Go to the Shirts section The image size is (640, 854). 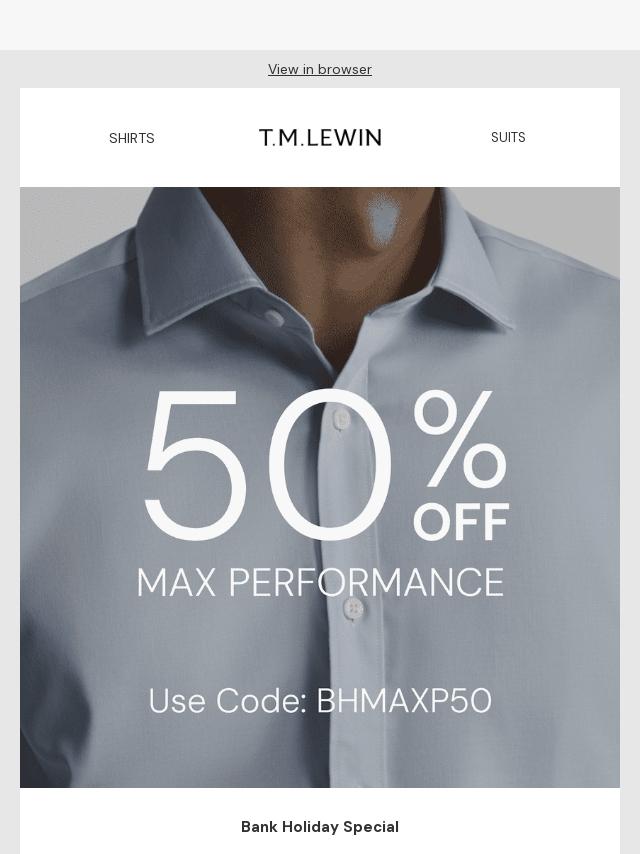tap(132, 138)
